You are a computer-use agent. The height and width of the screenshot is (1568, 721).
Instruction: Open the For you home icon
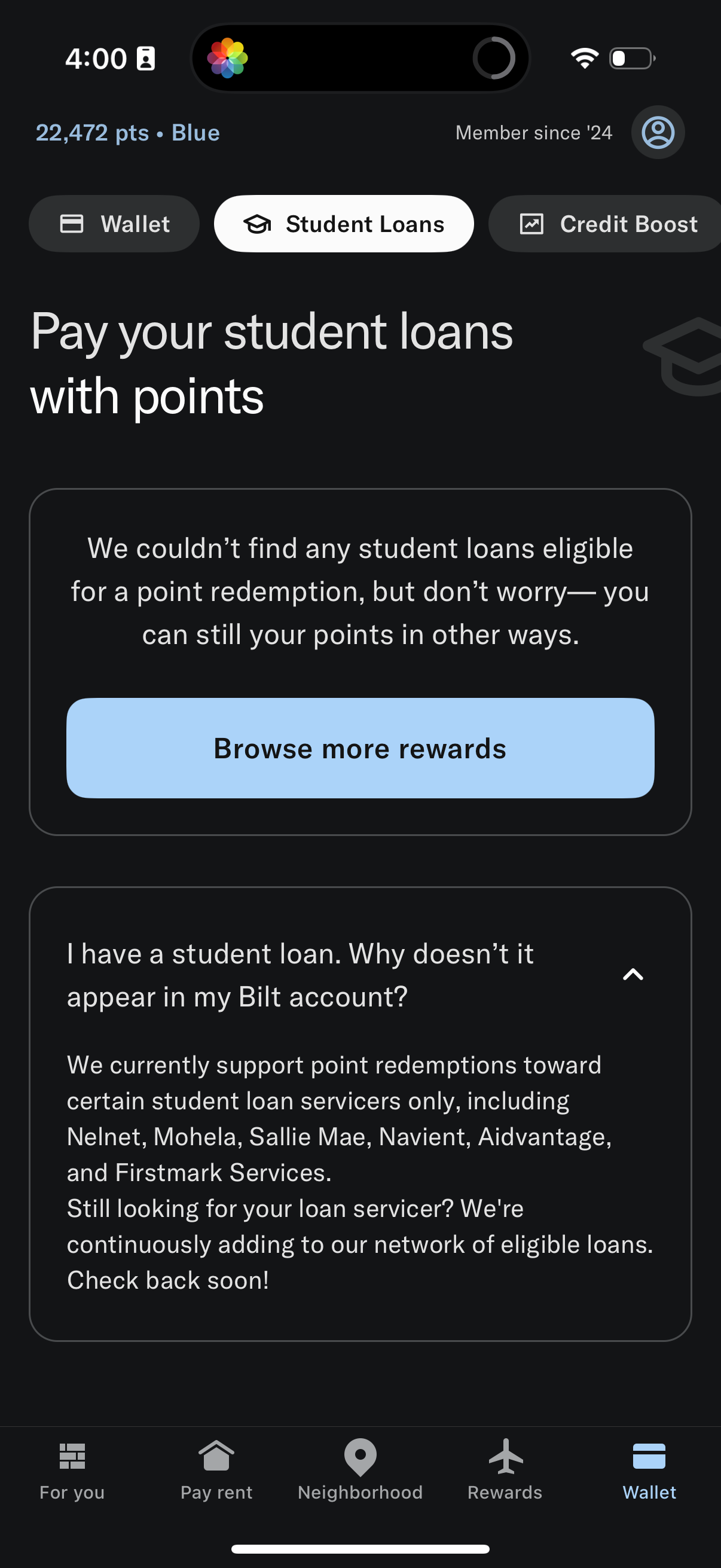click(x=71, y=1458)
